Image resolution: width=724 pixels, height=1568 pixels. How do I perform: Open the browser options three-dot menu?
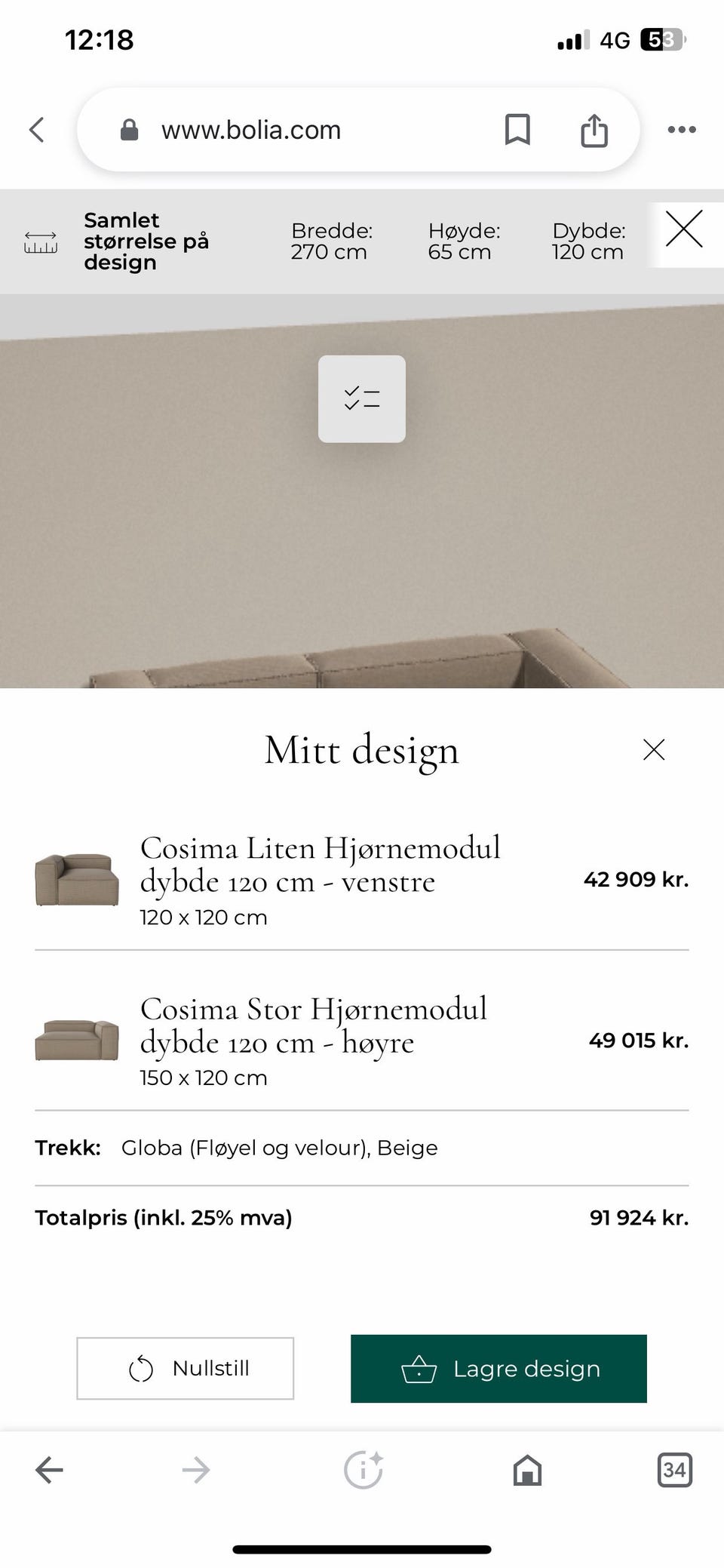681,129
